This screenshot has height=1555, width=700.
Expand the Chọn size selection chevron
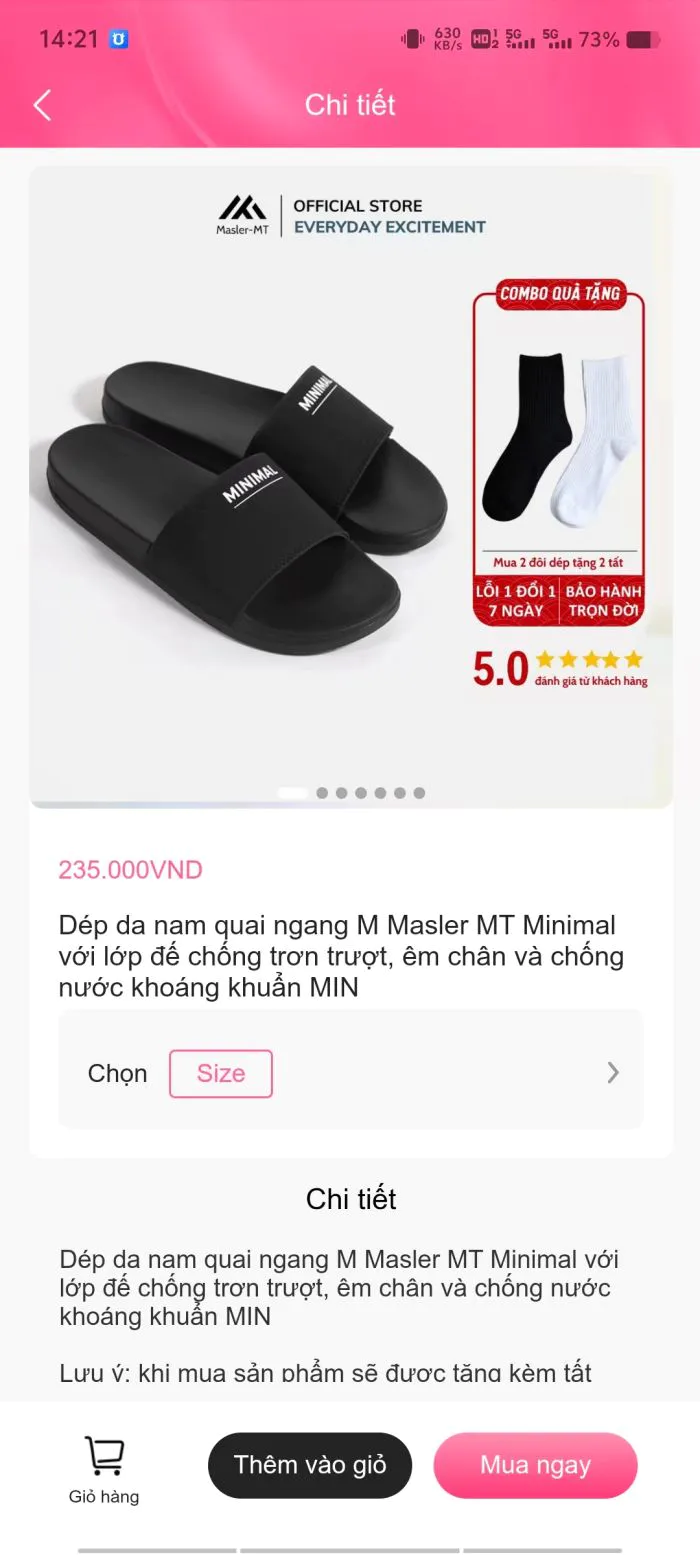point(613,1073)
